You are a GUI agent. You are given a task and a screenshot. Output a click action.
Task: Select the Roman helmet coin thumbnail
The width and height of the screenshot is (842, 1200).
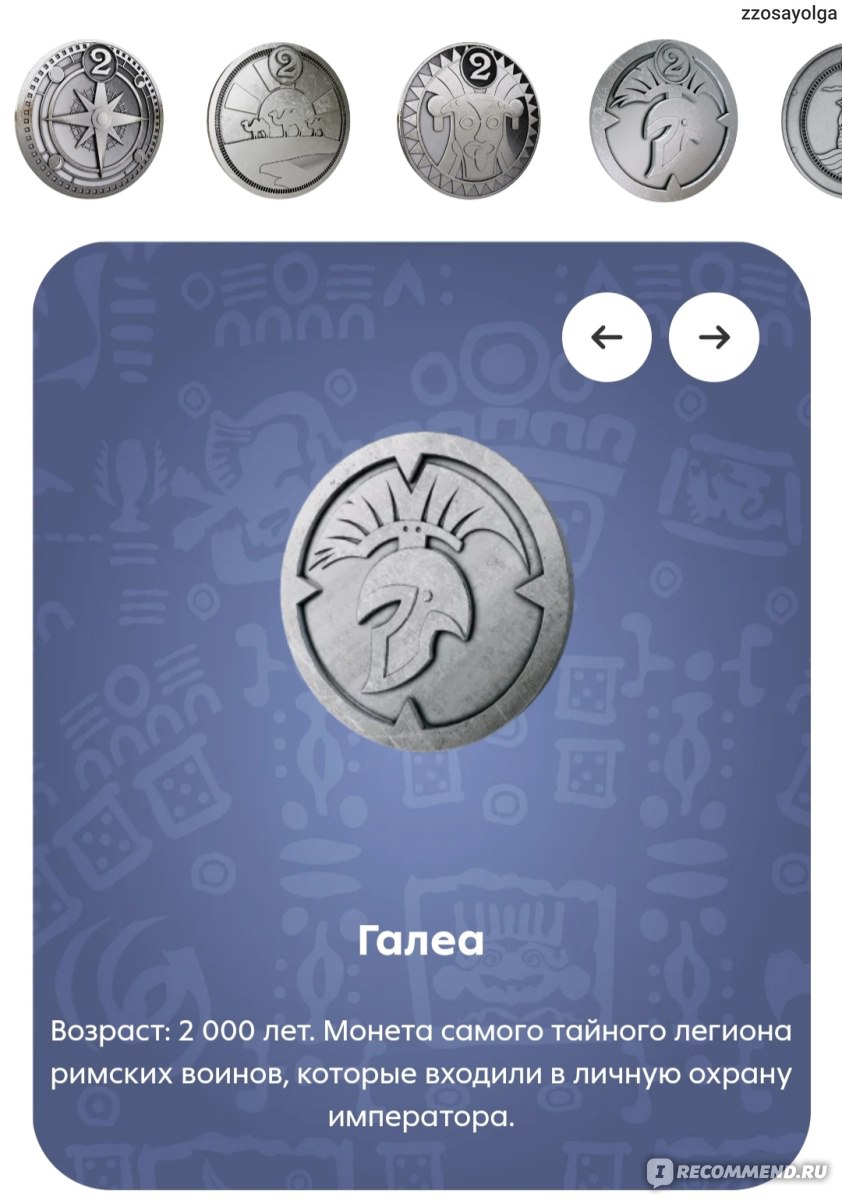(x=663, y=120)
